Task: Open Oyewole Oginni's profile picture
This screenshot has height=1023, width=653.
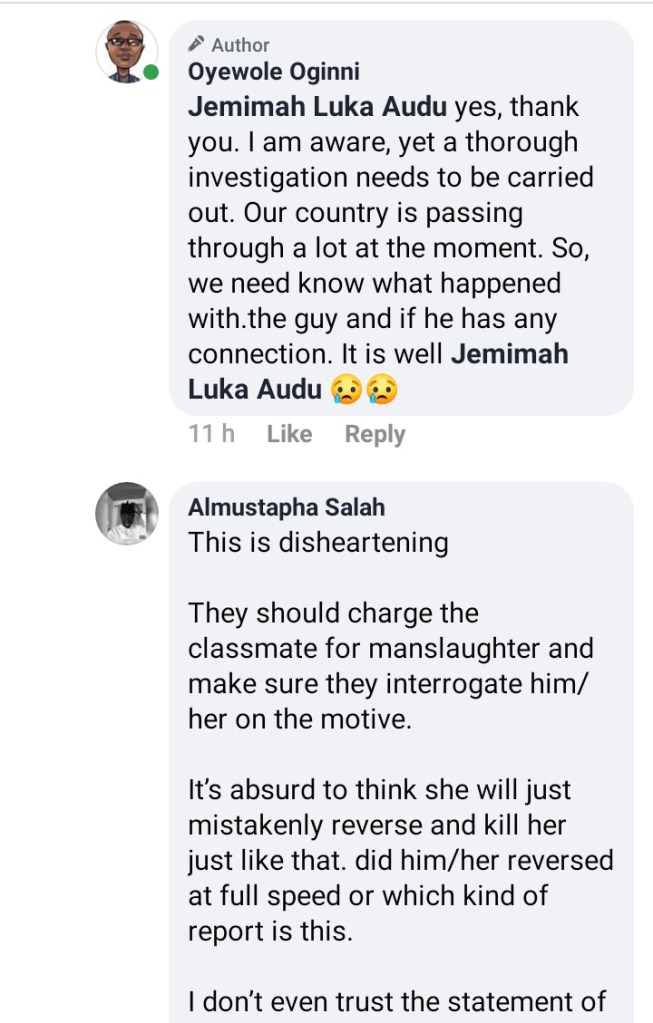Action: coord(127,52)
